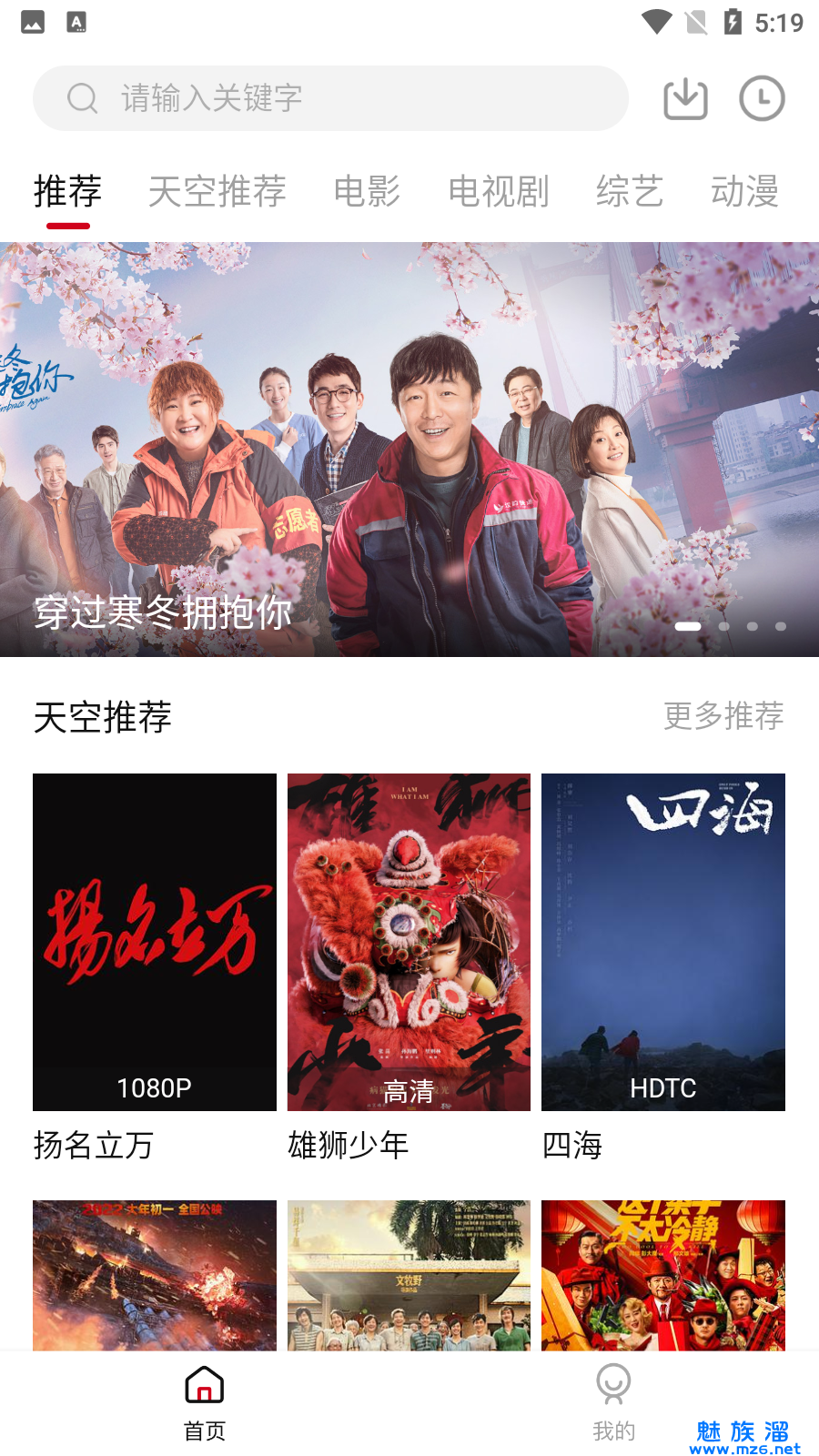The height and width of the screenshot is (1456, 819).
Task: Open the watch history clock icon
Action: pos(762,98)
